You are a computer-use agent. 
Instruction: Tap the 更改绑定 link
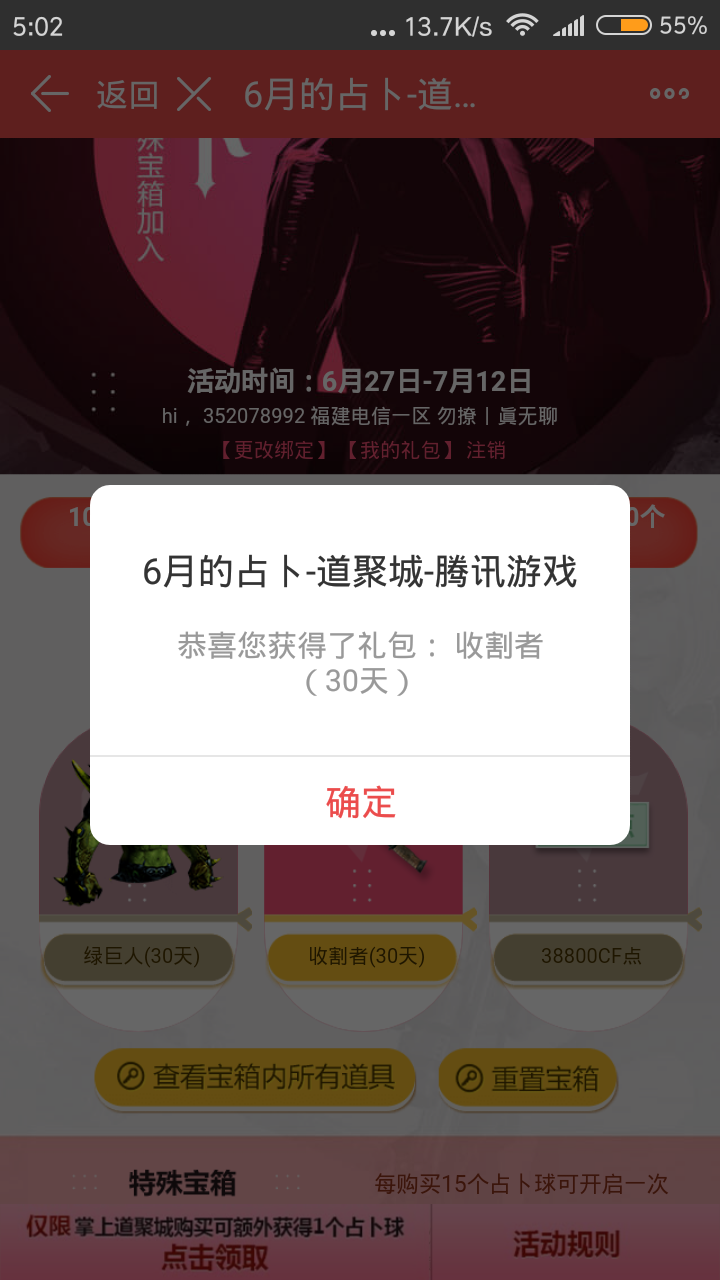click(x=274, y=450)
